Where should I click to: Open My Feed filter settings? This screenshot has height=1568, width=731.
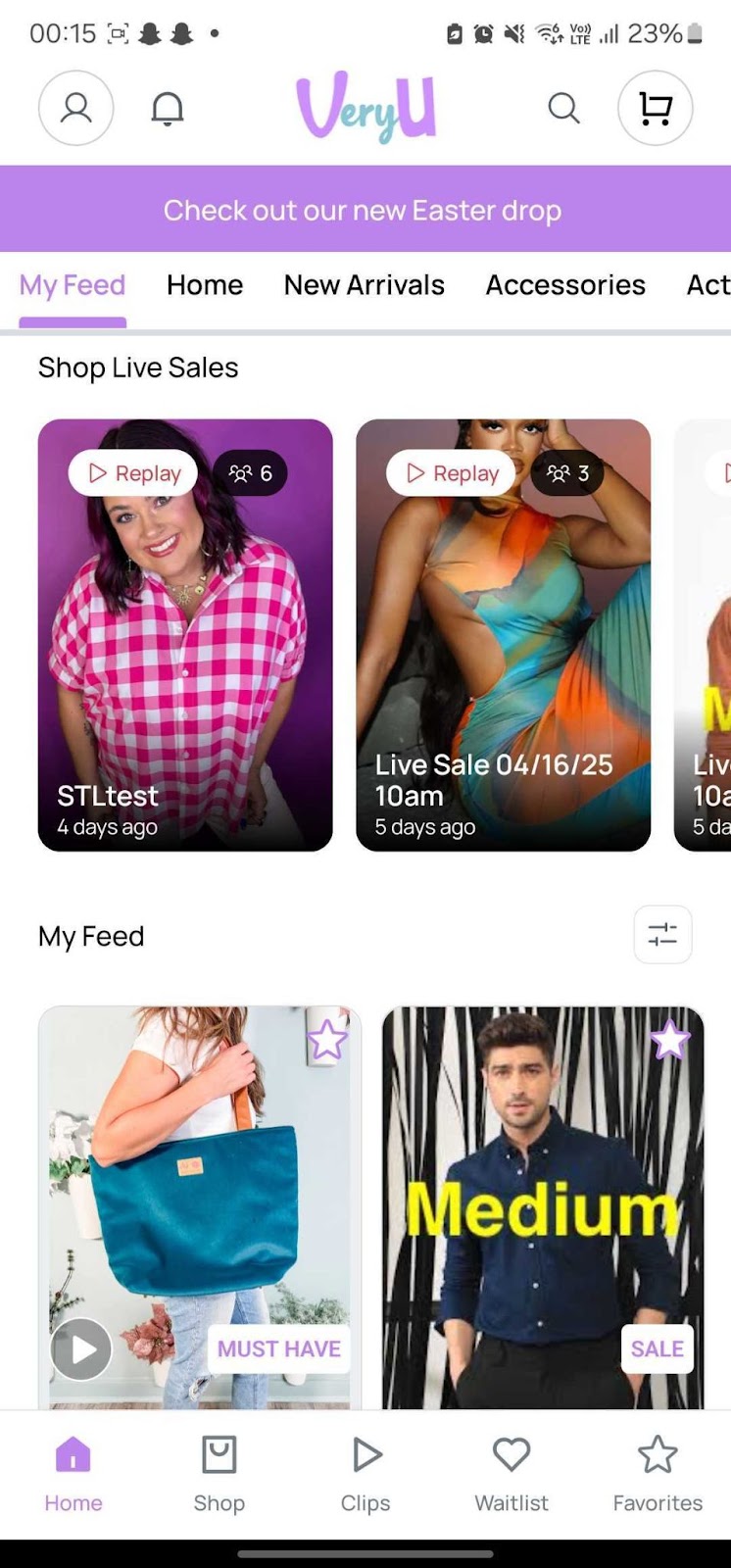662,935
